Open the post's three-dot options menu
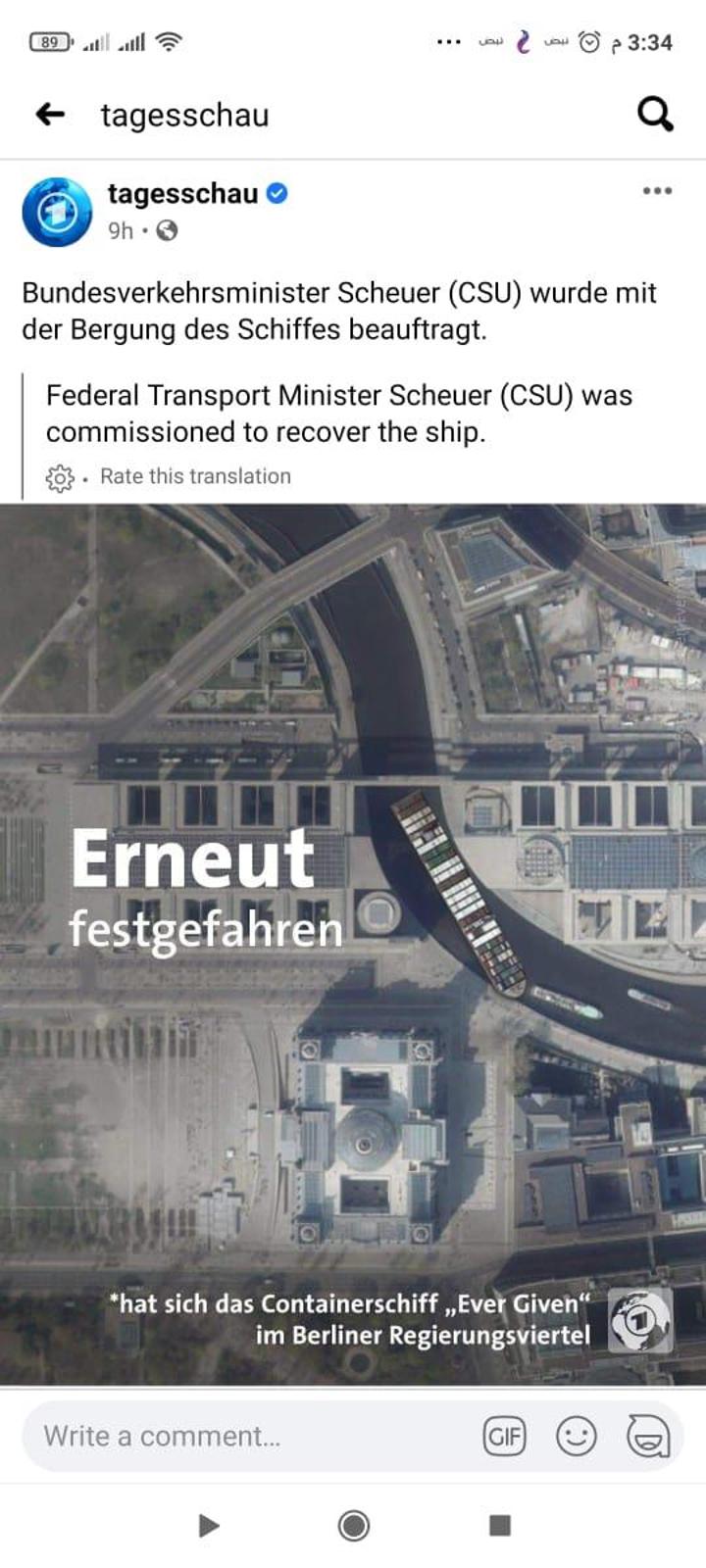This screenshot has width=706, height=1568. (x=657, y=190)
